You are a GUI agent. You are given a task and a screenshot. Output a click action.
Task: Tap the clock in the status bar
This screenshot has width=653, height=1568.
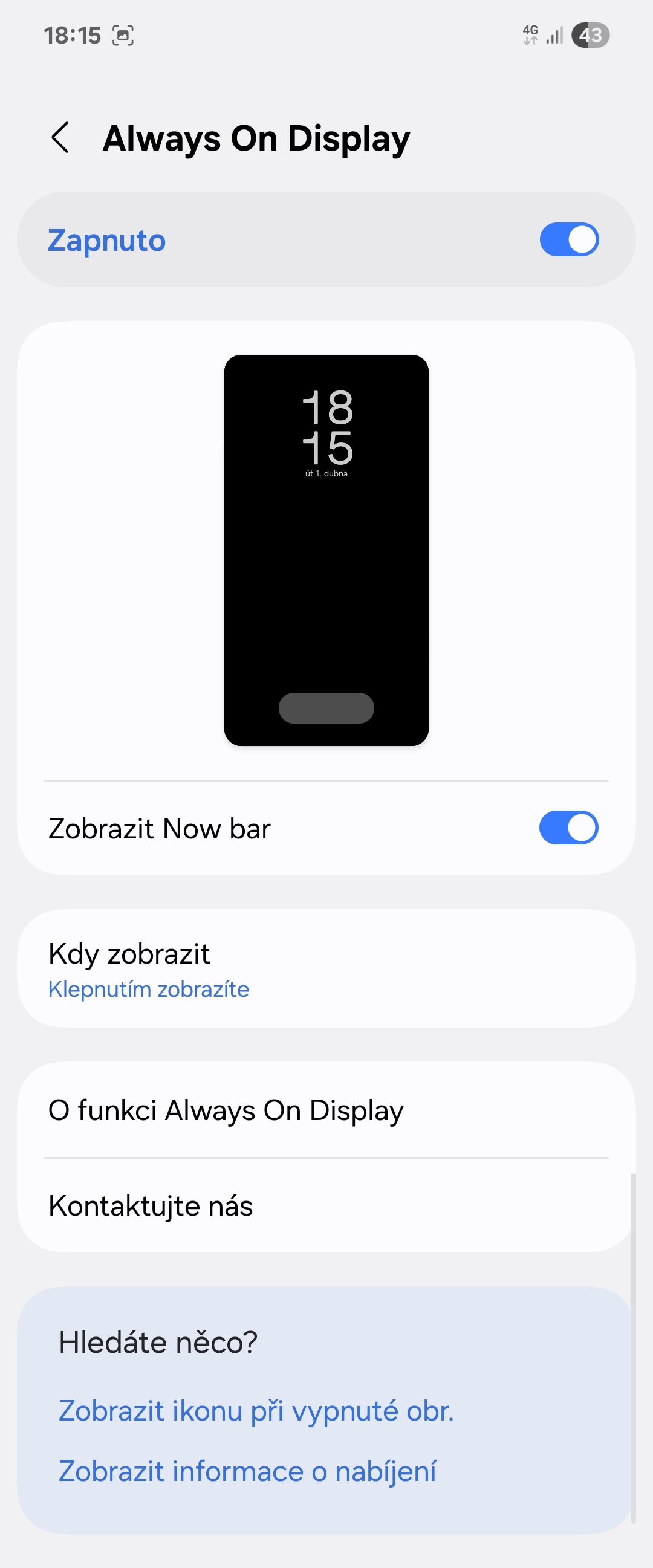(73, 34)
